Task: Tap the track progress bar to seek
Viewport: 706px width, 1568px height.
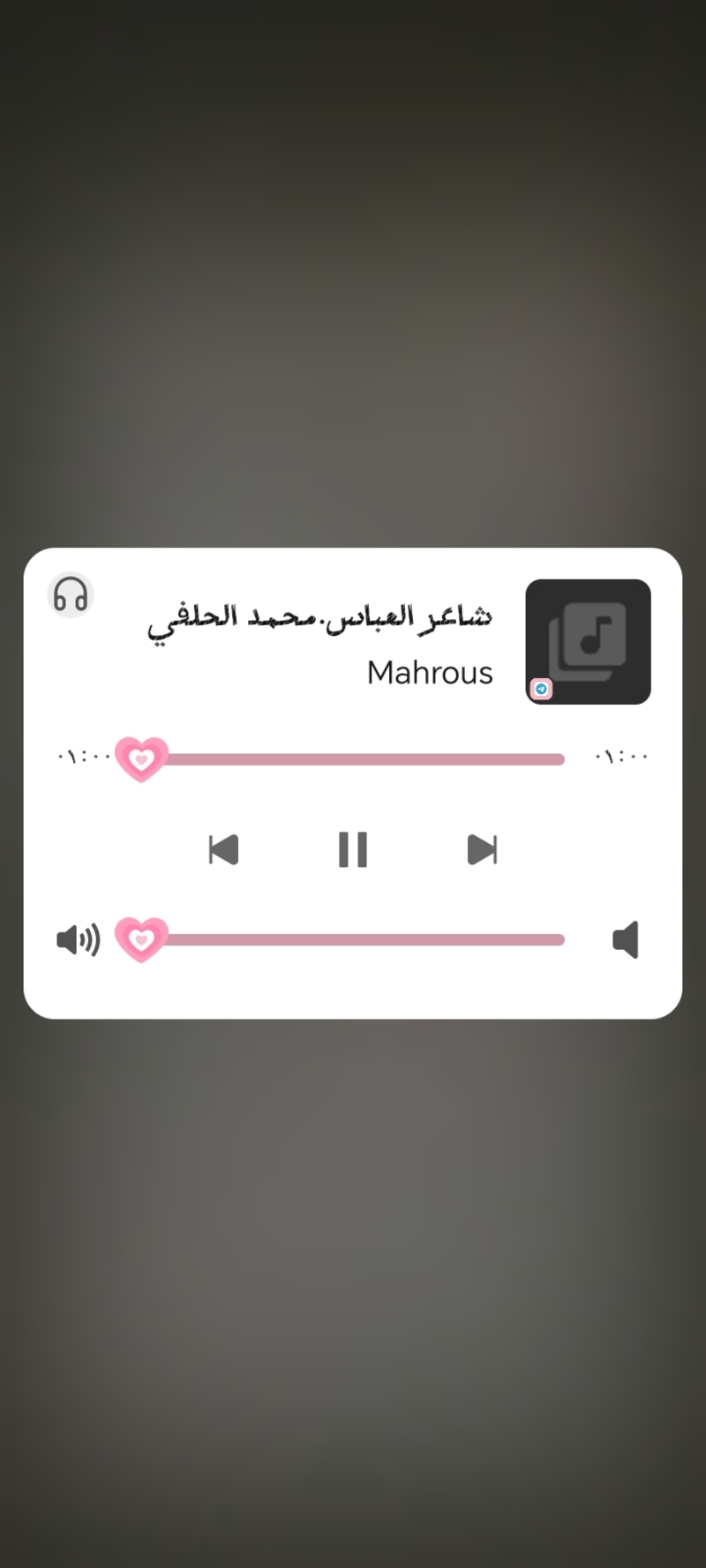Action: (x=353, y=759)
